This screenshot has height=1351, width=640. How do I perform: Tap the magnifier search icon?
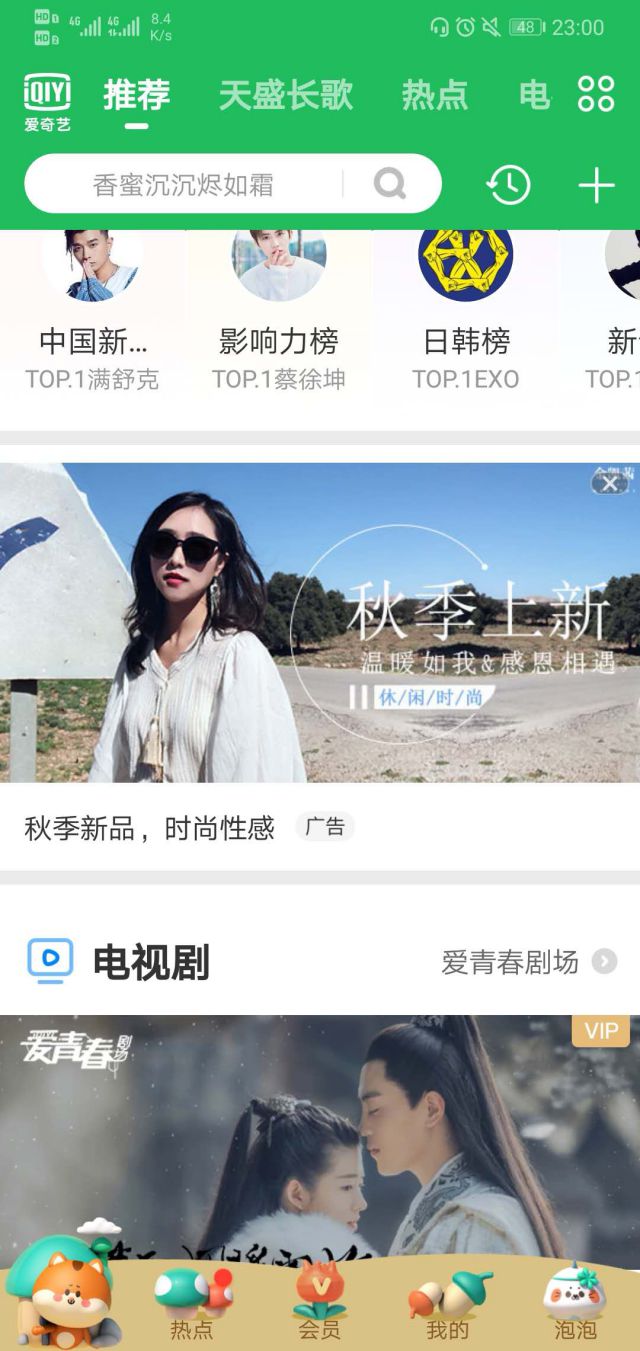[390, 184]
